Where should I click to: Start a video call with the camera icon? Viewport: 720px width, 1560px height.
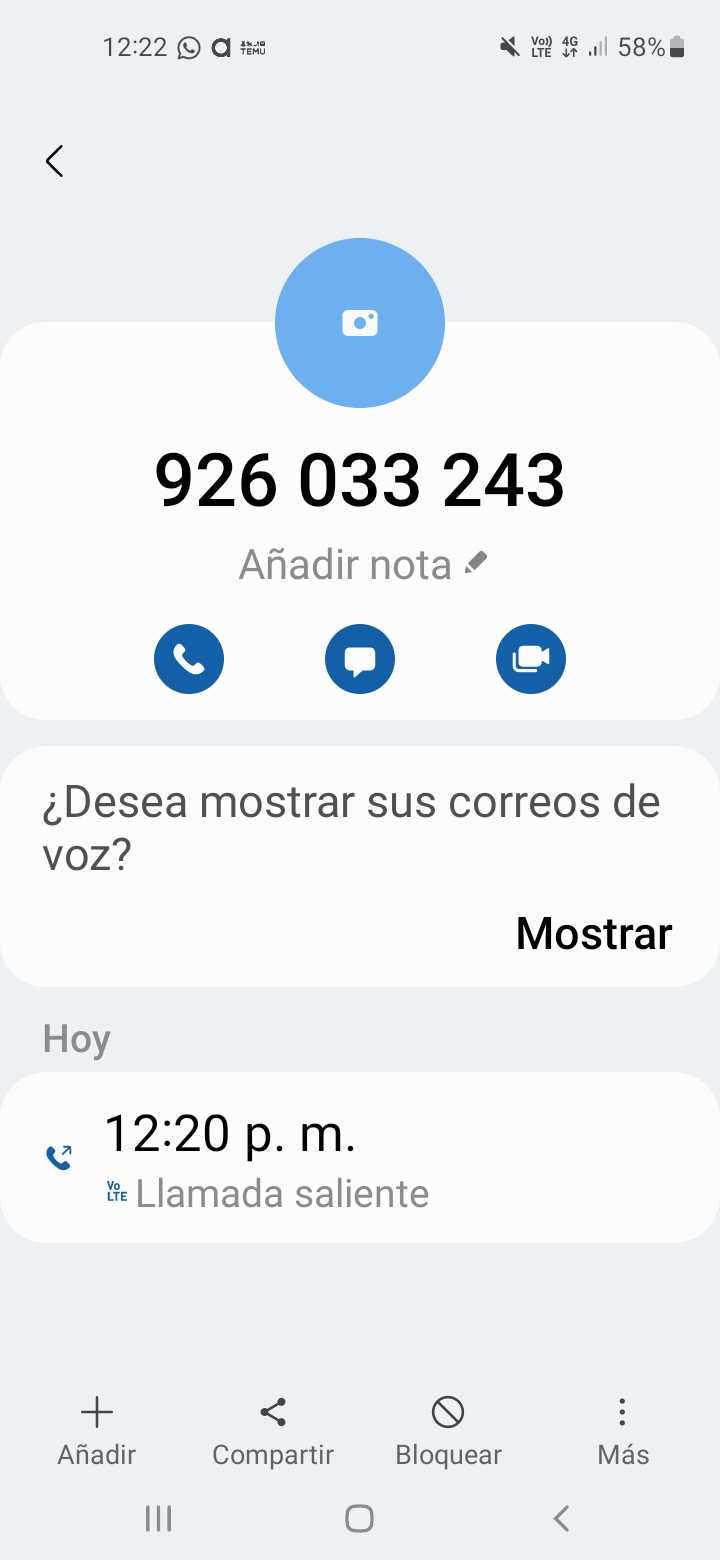tap(531, 659)
